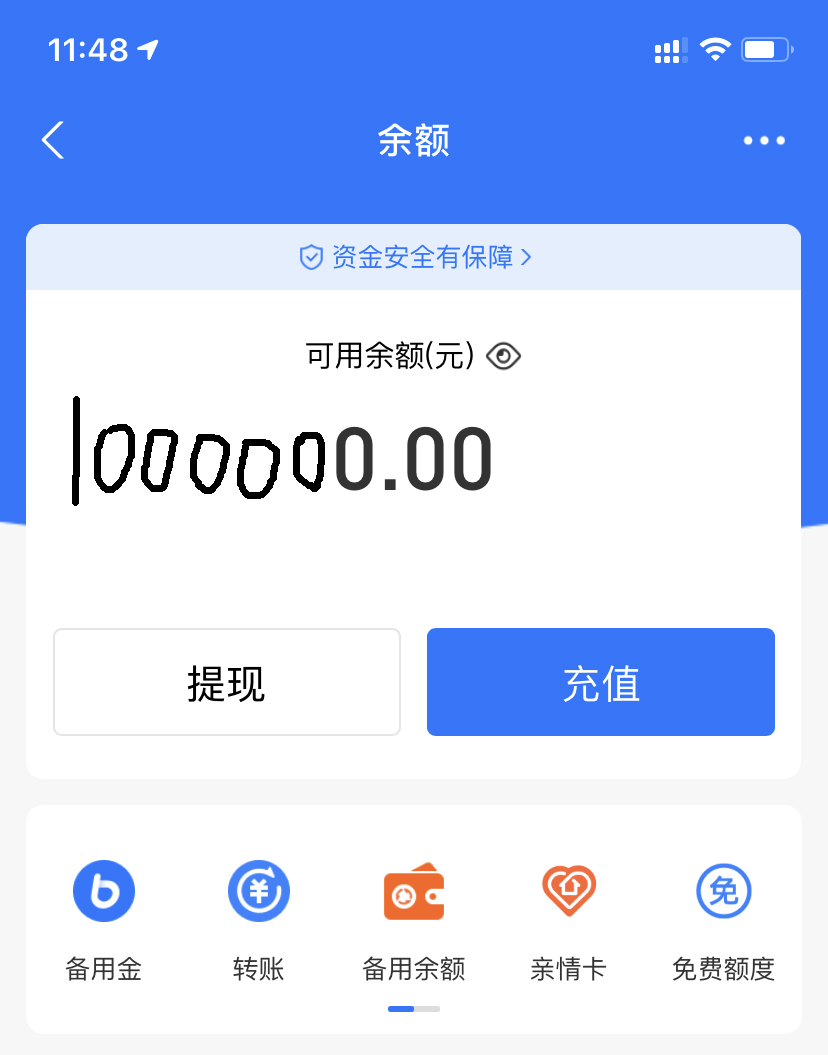Tap the back arrow to return
The width and height of the screenshot is (828, 1055).
(x=52, y=140)
